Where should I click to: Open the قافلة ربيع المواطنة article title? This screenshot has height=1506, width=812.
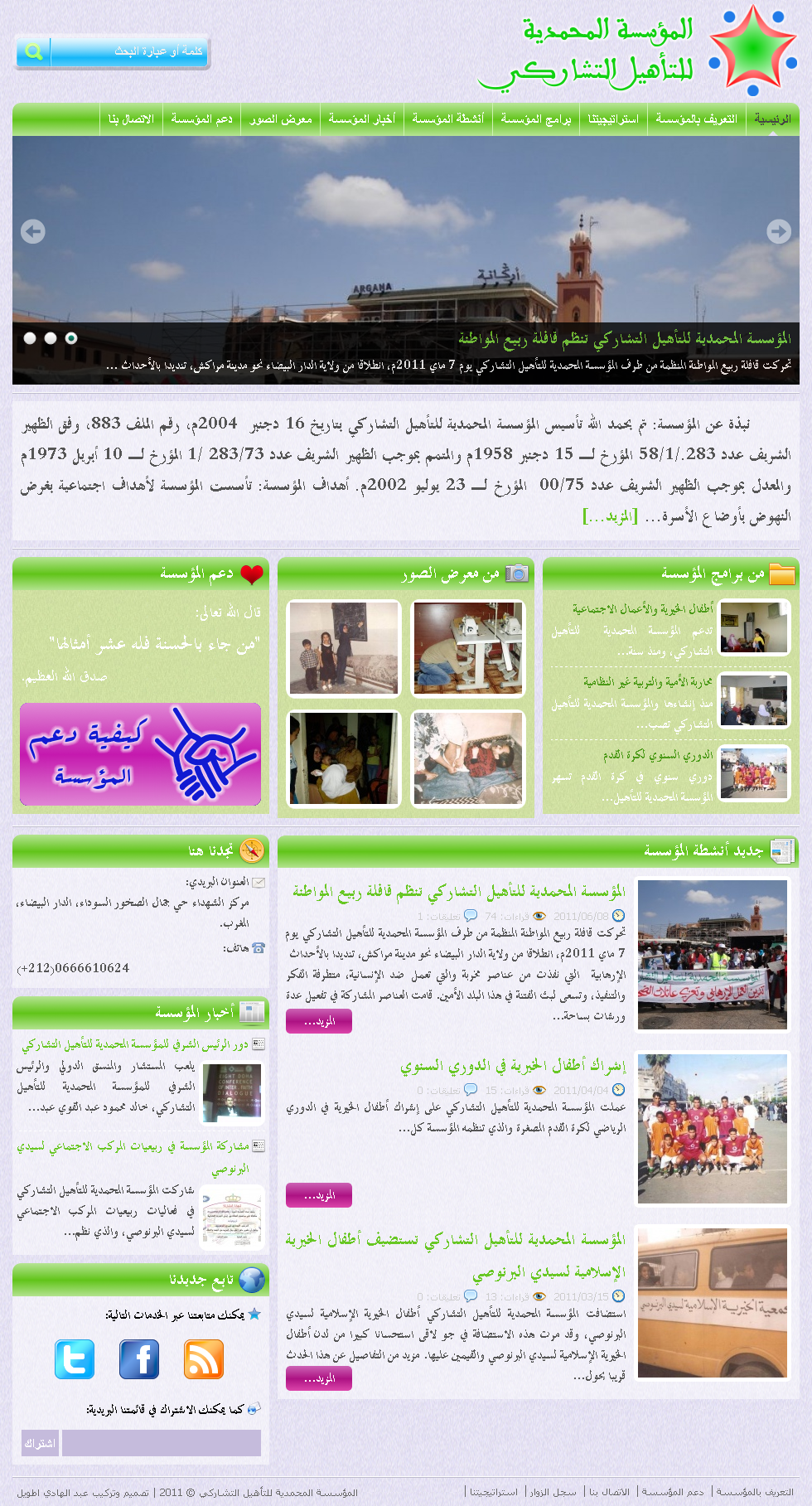pos(459,892)
